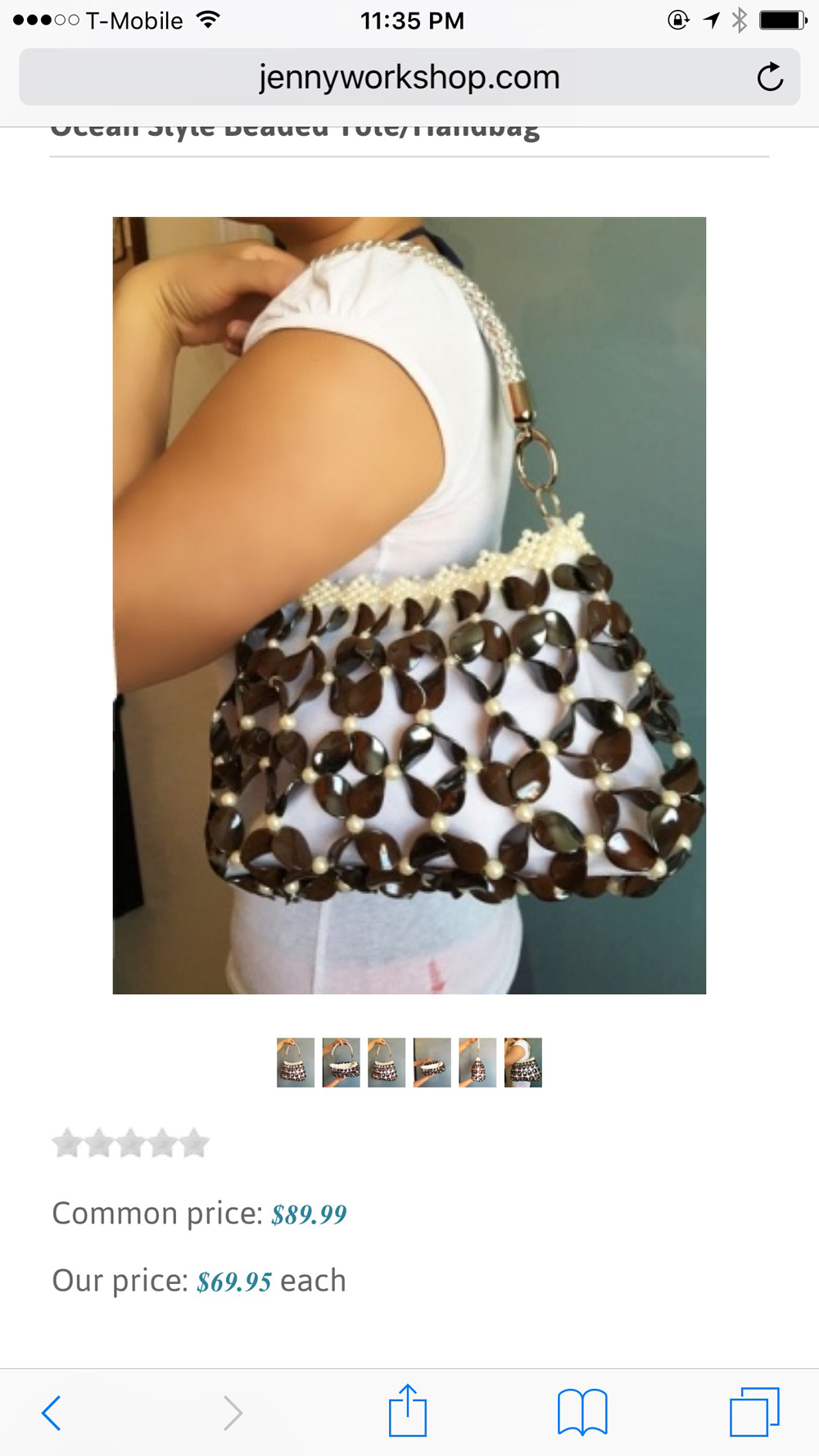The width and height of the screenshot is (819, 1456).
Task: Open the main handbag product image
Action: click(x=409, y=604)
